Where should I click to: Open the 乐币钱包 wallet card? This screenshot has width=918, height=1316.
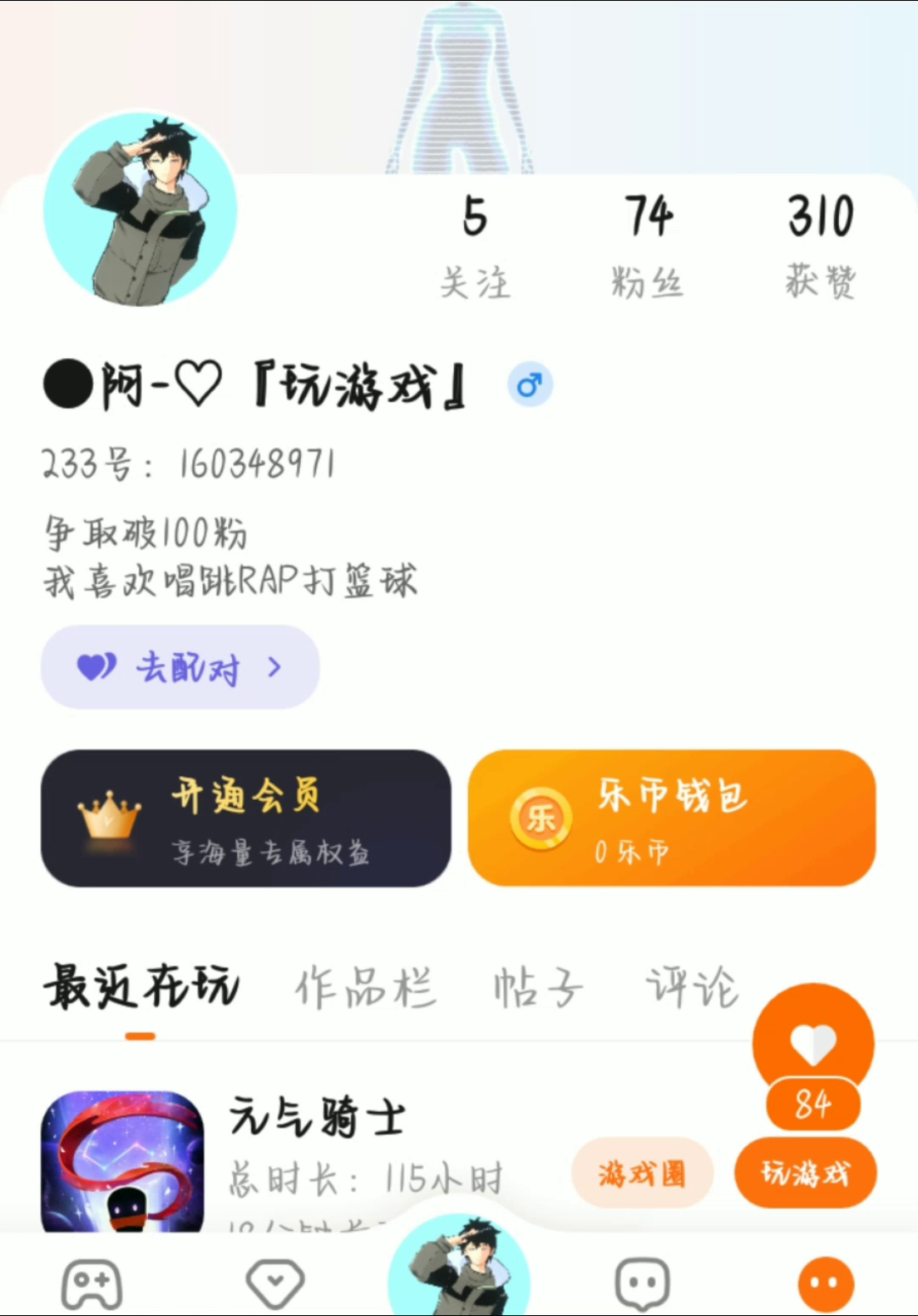[x=671, y=818]
